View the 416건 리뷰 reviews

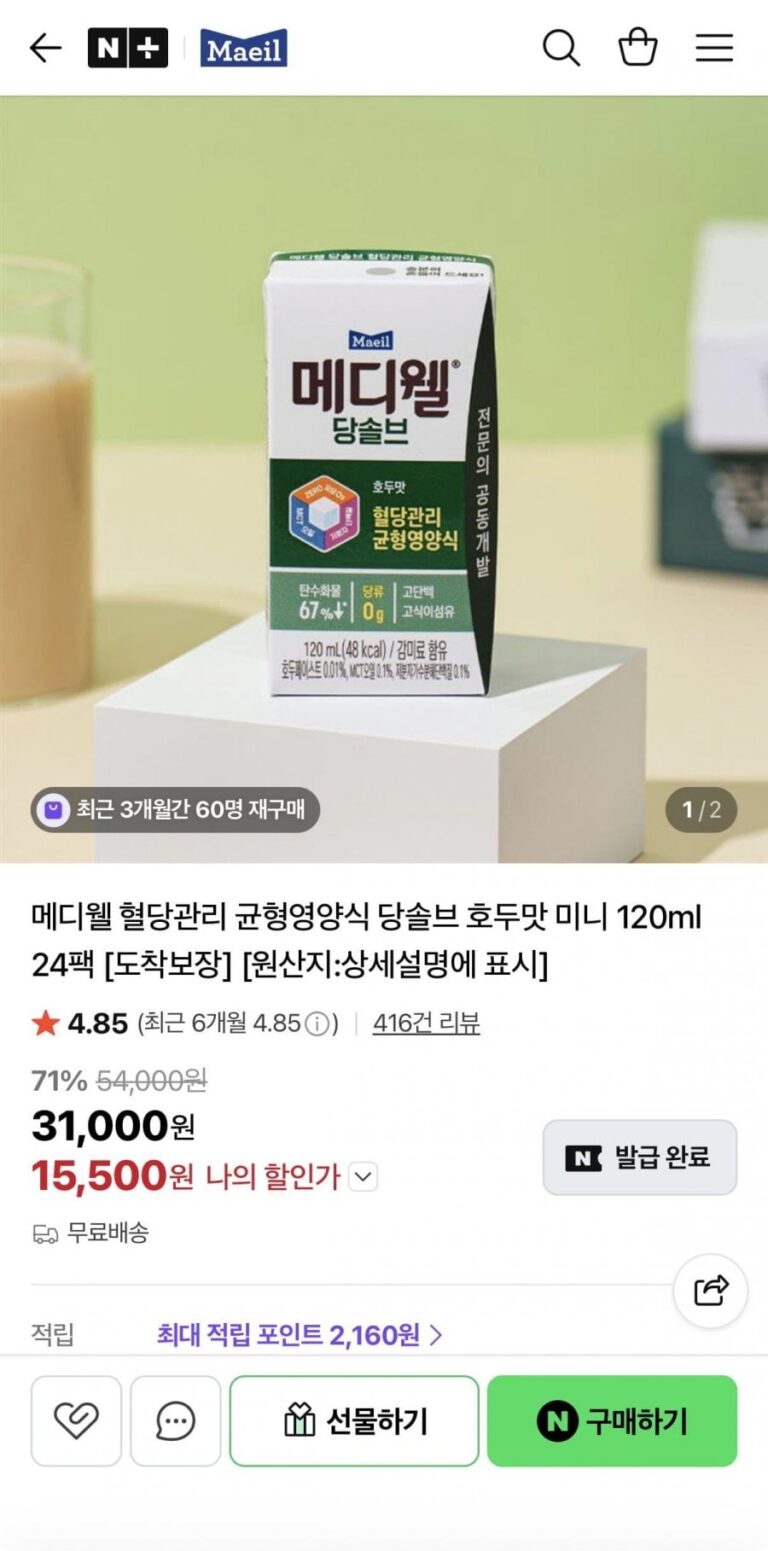click(x=426, y=1023)
